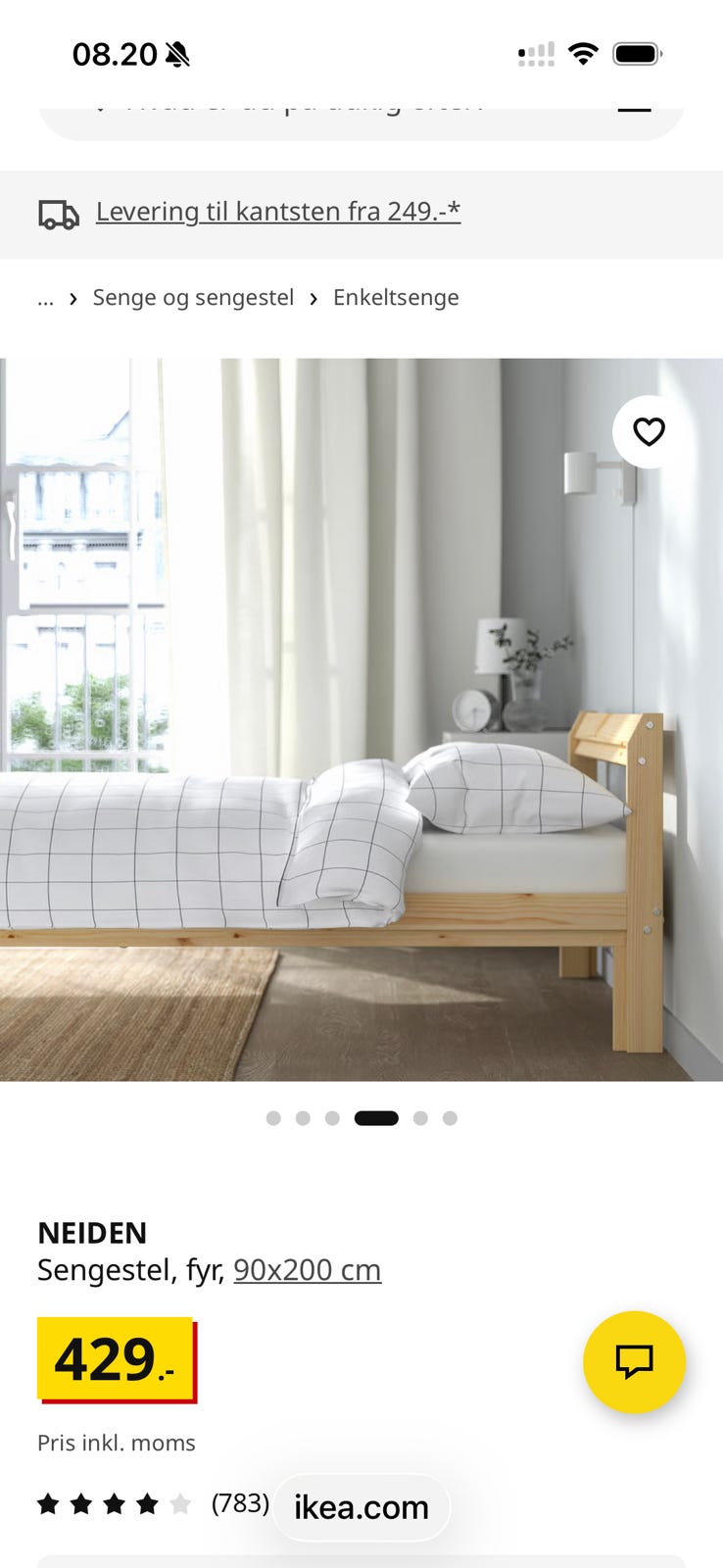Tap the Wi-Fi icon in the status bar

click(583, 54)
